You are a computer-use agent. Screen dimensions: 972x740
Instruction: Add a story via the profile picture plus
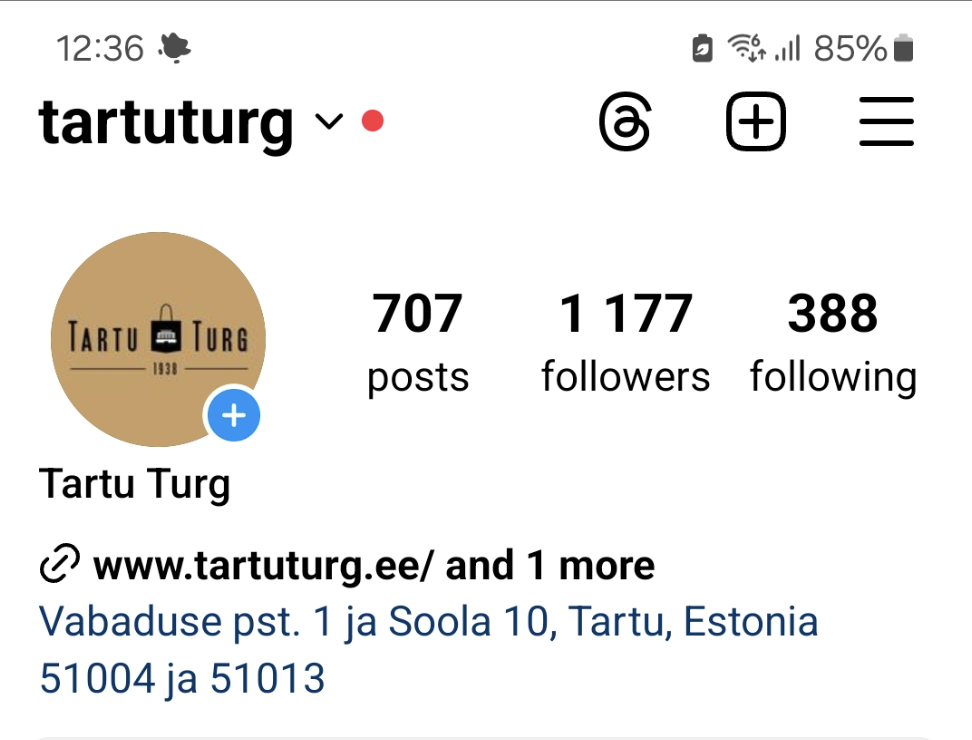234,416
